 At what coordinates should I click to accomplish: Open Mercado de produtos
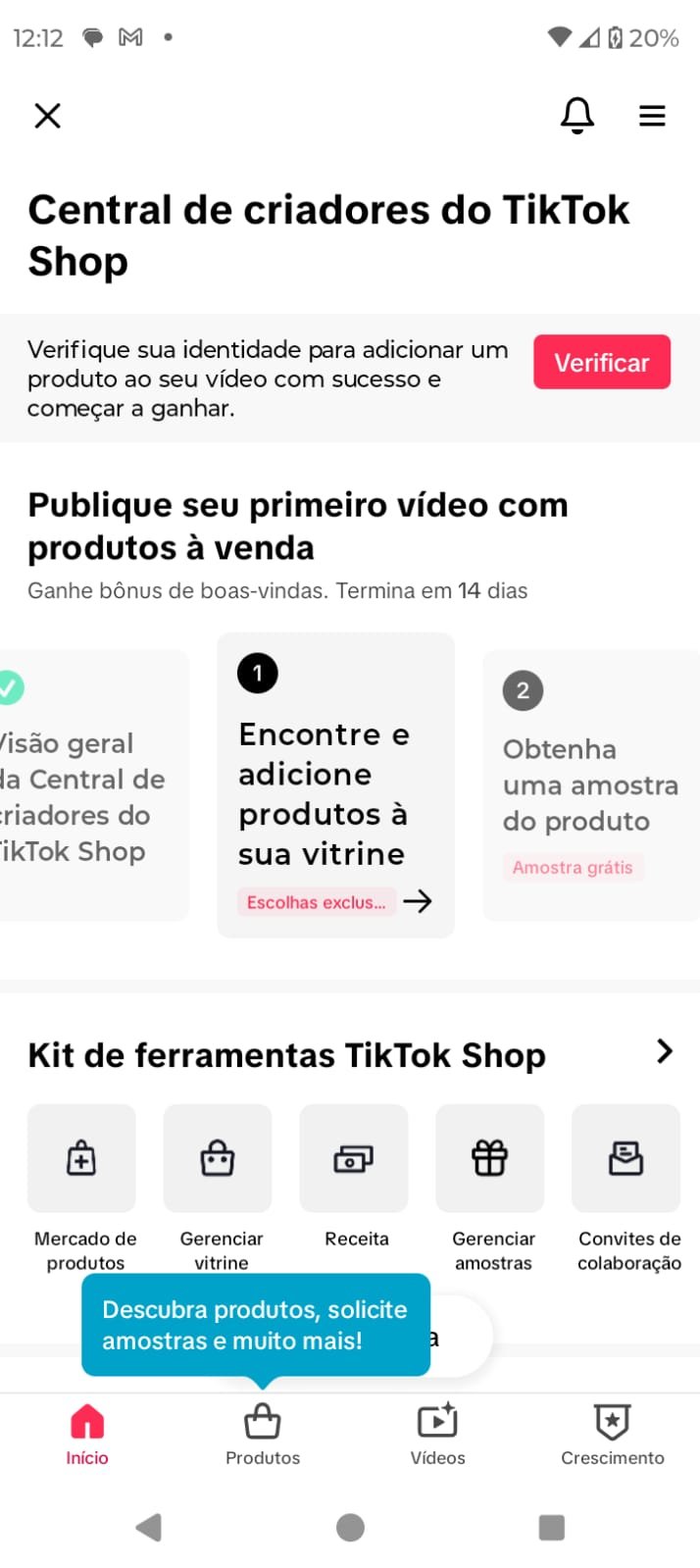click(81, 1159)
